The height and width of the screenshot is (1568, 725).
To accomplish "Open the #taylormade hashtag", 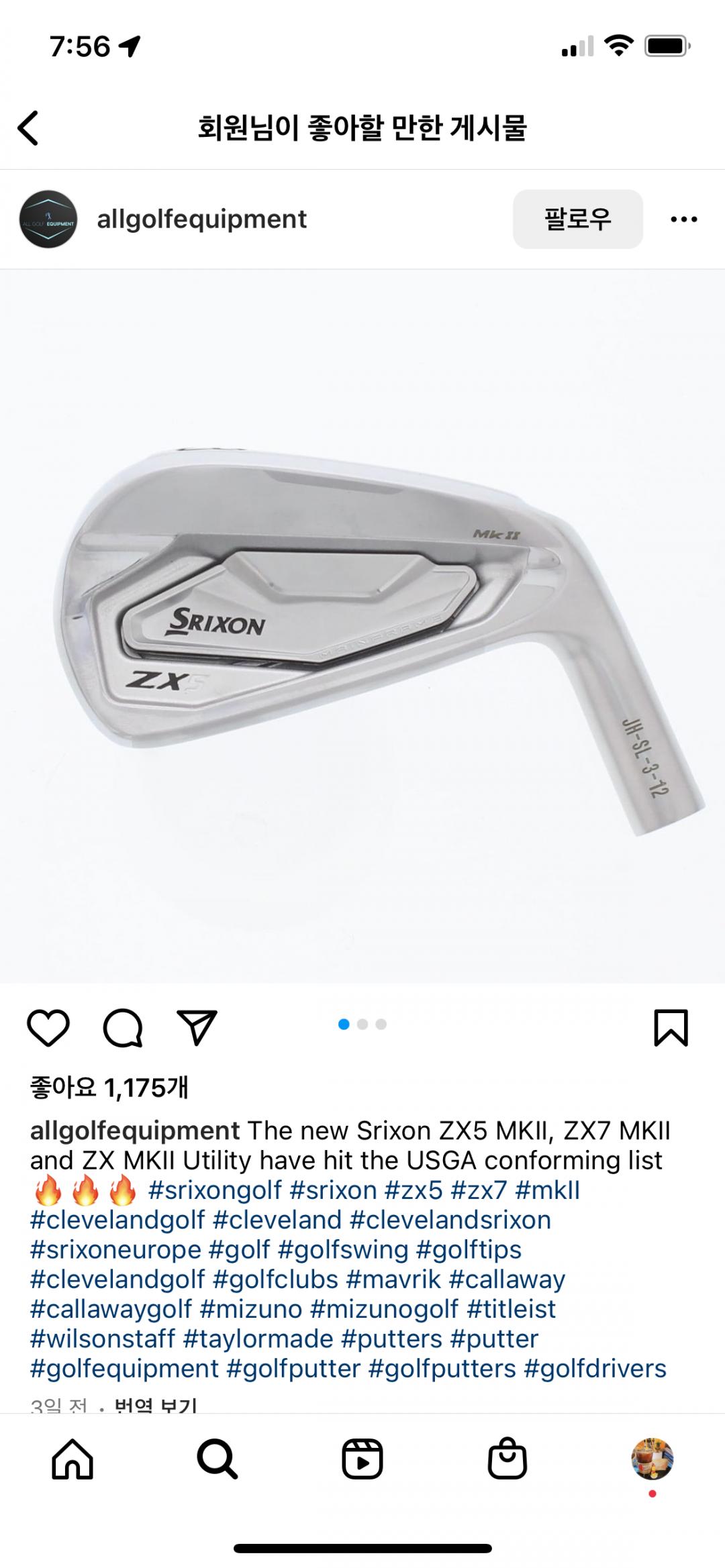I will 258,1339.
